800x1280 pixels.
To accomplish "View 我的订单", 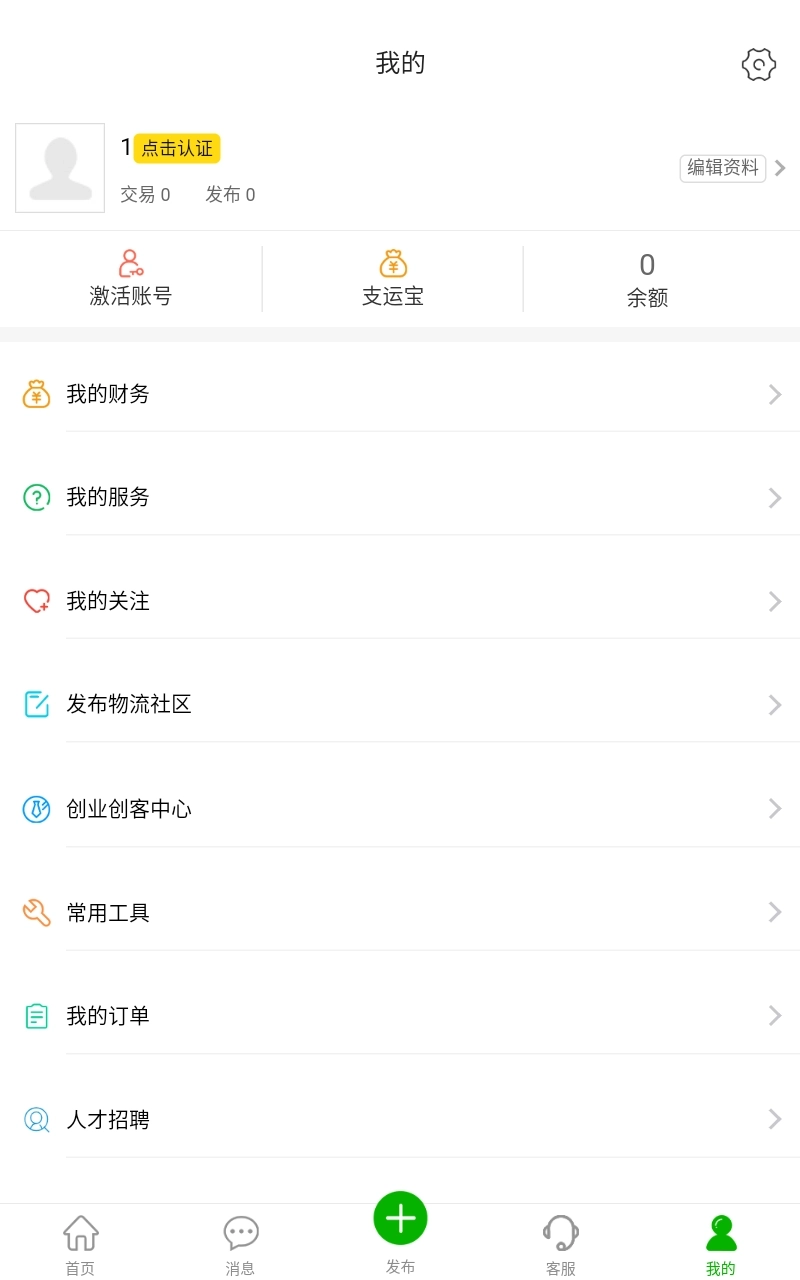I will click(x=400, y=1016).
